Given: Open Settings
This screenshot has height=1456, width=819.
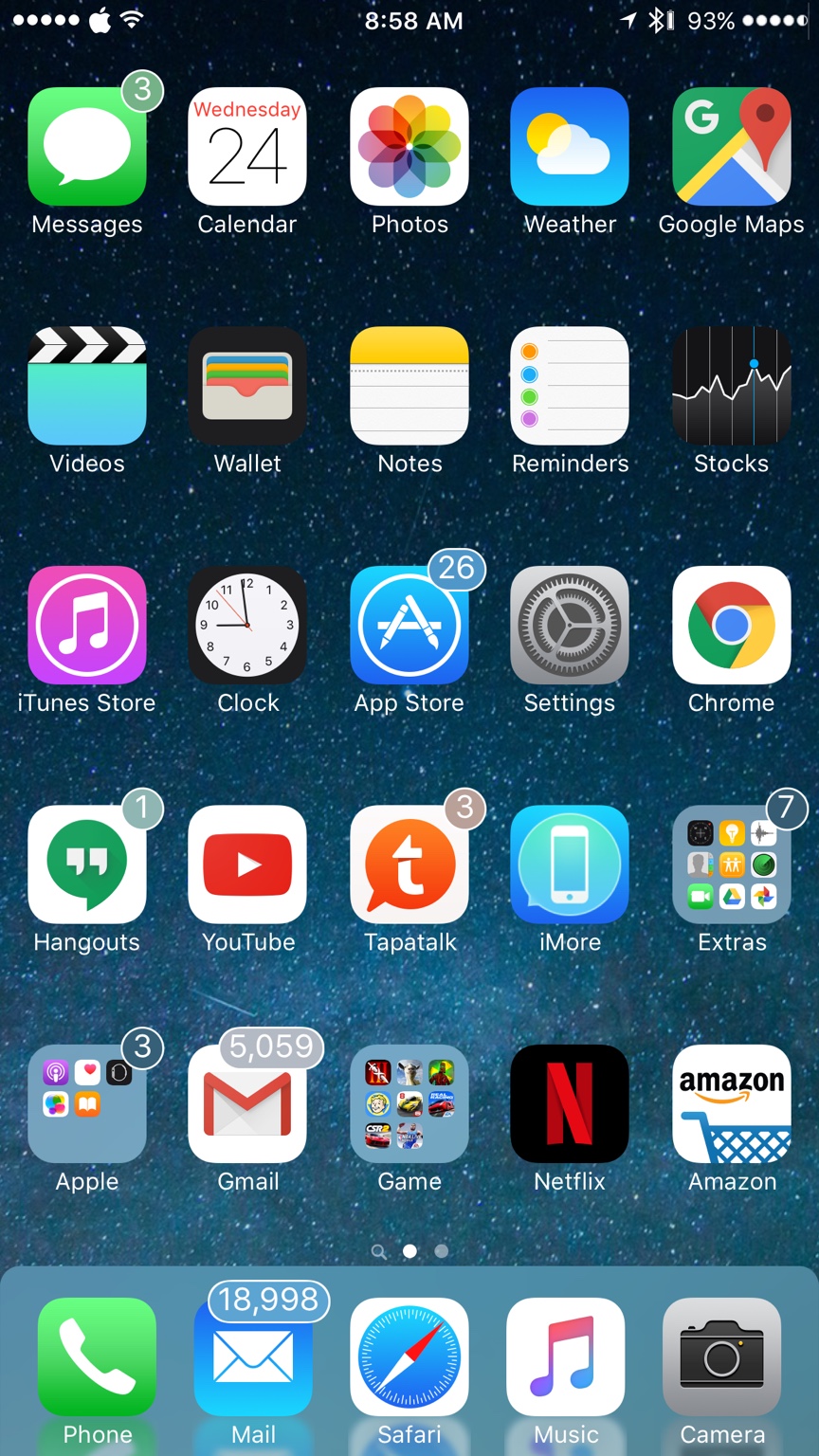Looking at the screenshot, I should tap(570, 626).
